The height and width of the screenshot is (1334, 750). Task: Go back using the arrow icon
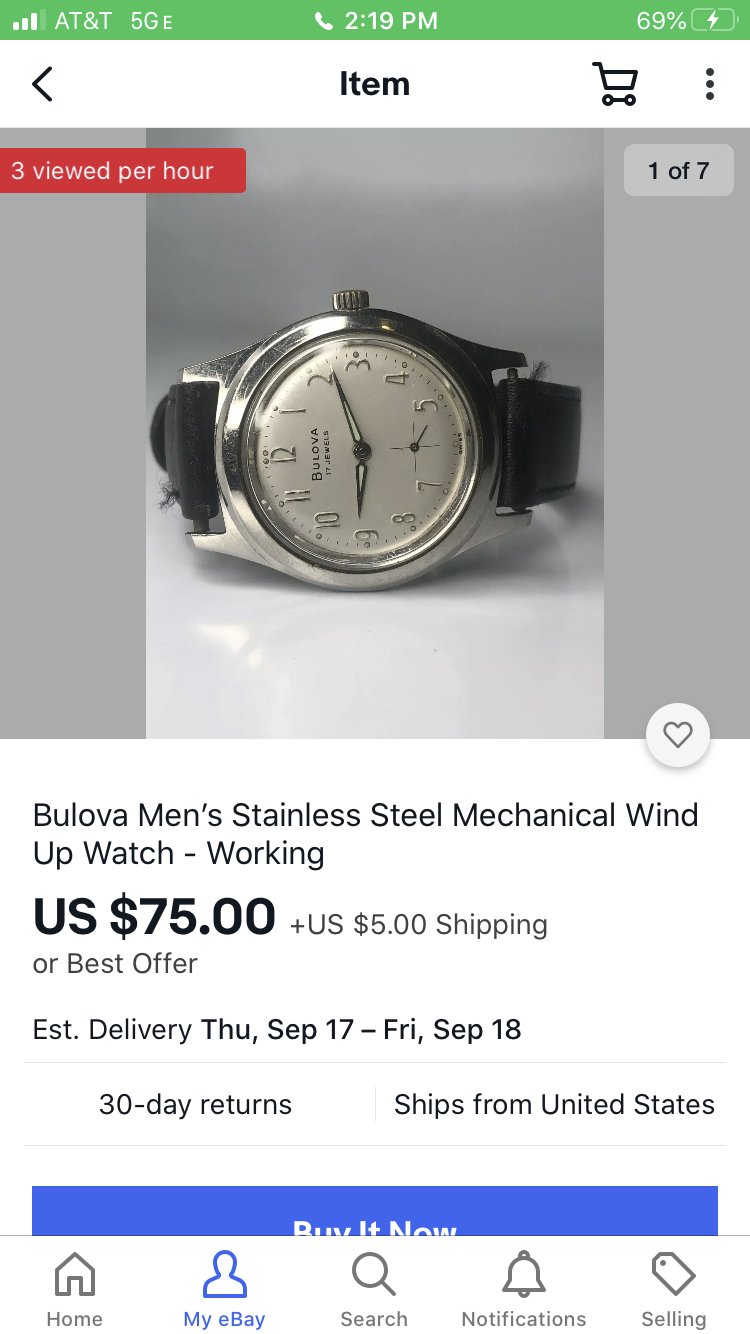(42, 84)
